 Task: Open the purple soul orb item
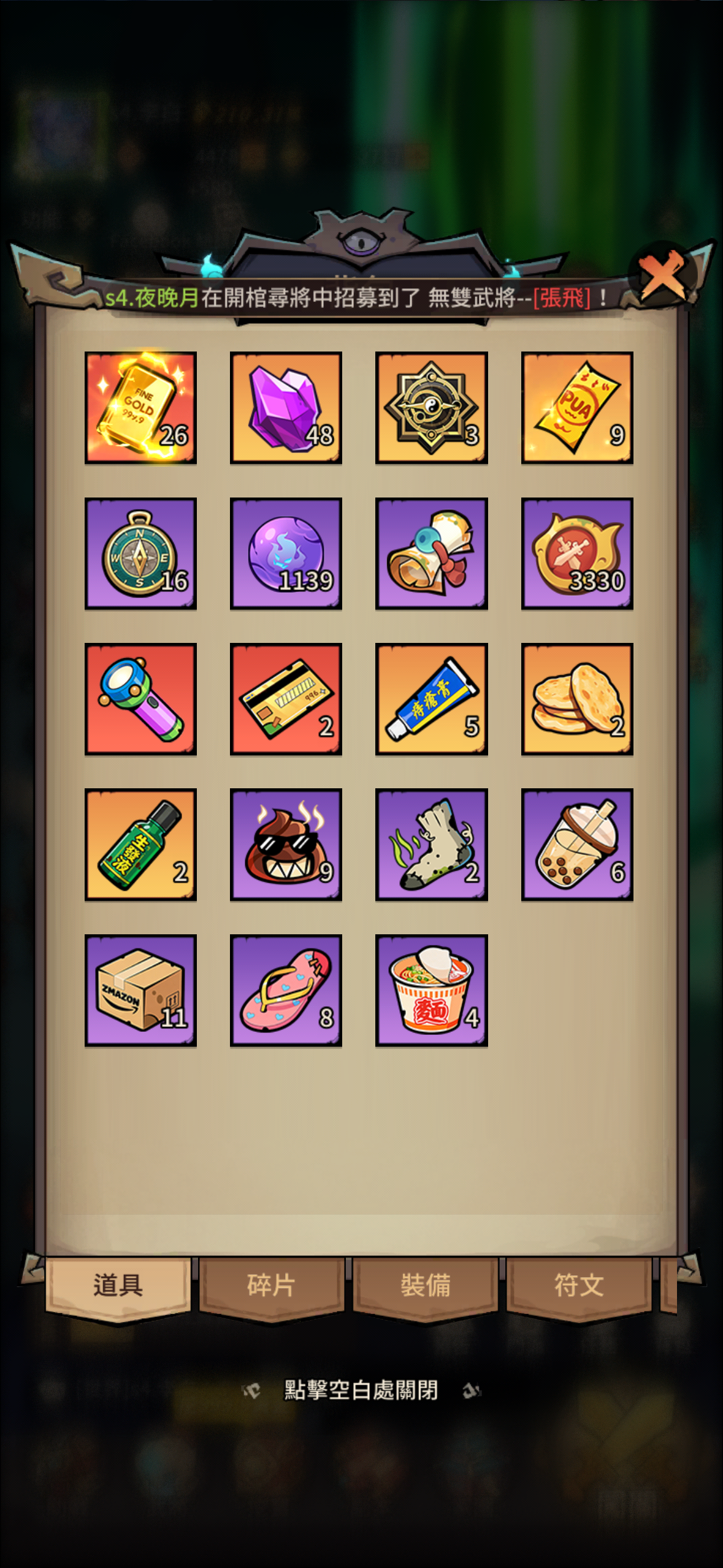[x=286, y=553]
